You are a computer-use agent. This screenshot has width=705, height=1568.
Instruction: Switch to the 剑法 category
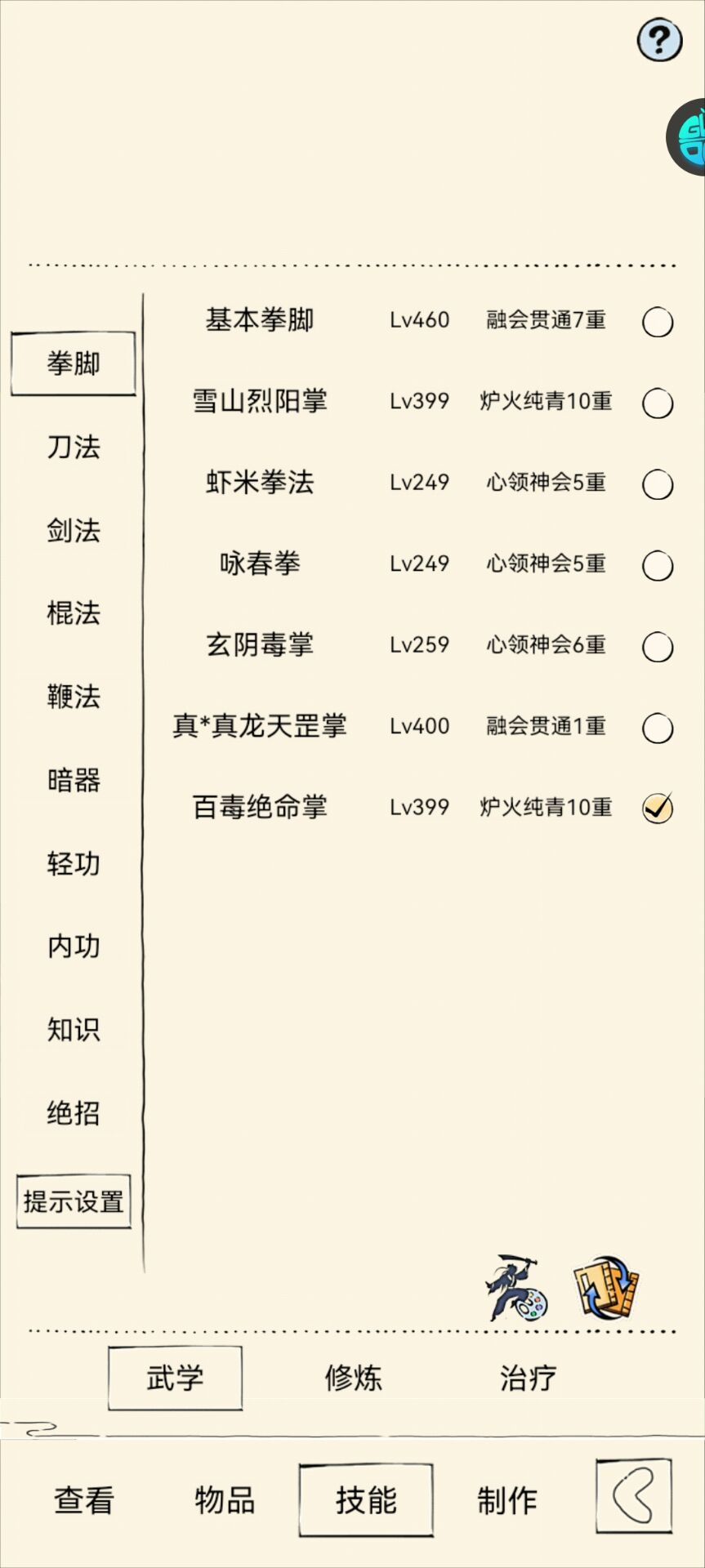[74, 530]
